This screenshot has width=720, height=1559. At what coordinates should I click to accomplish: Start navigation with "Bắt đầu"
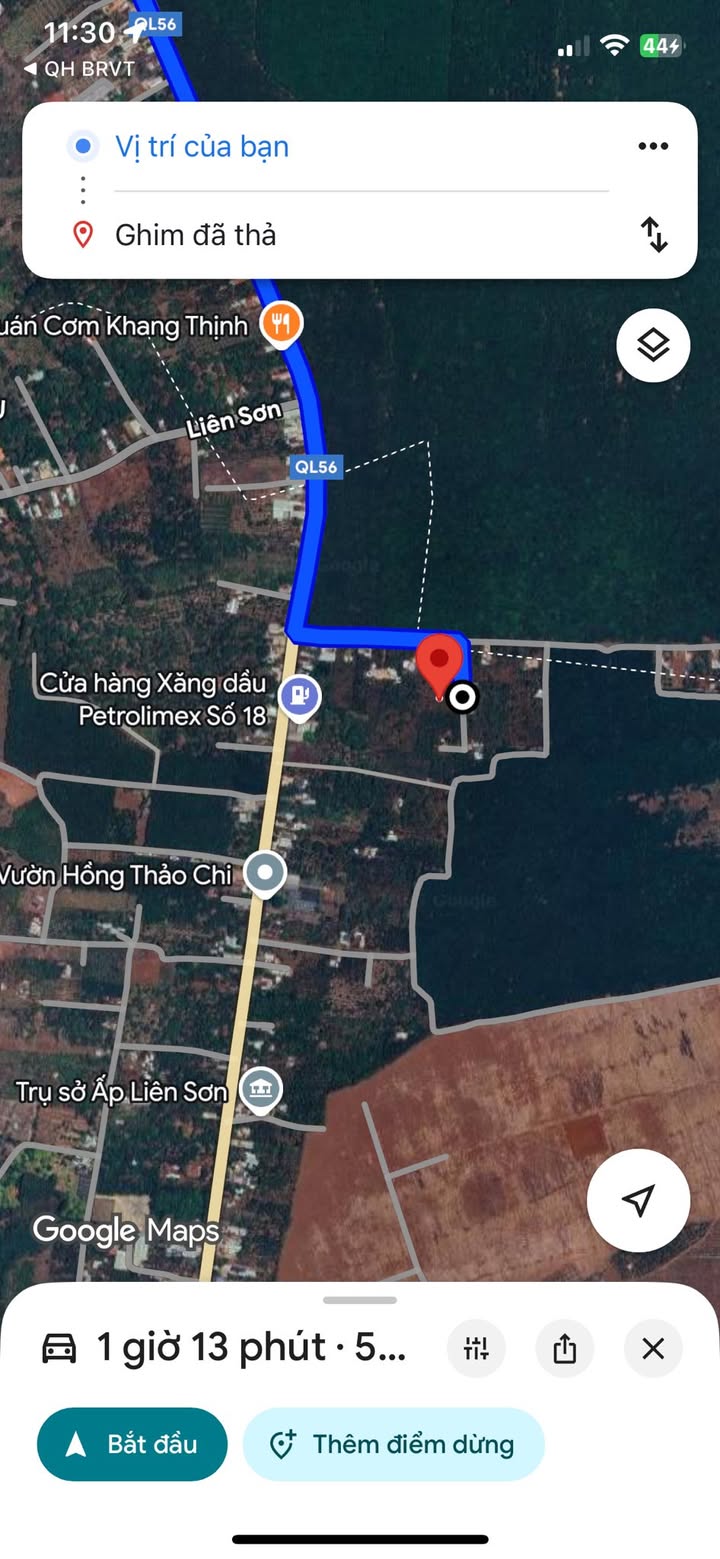click(x=132, y=1444)
